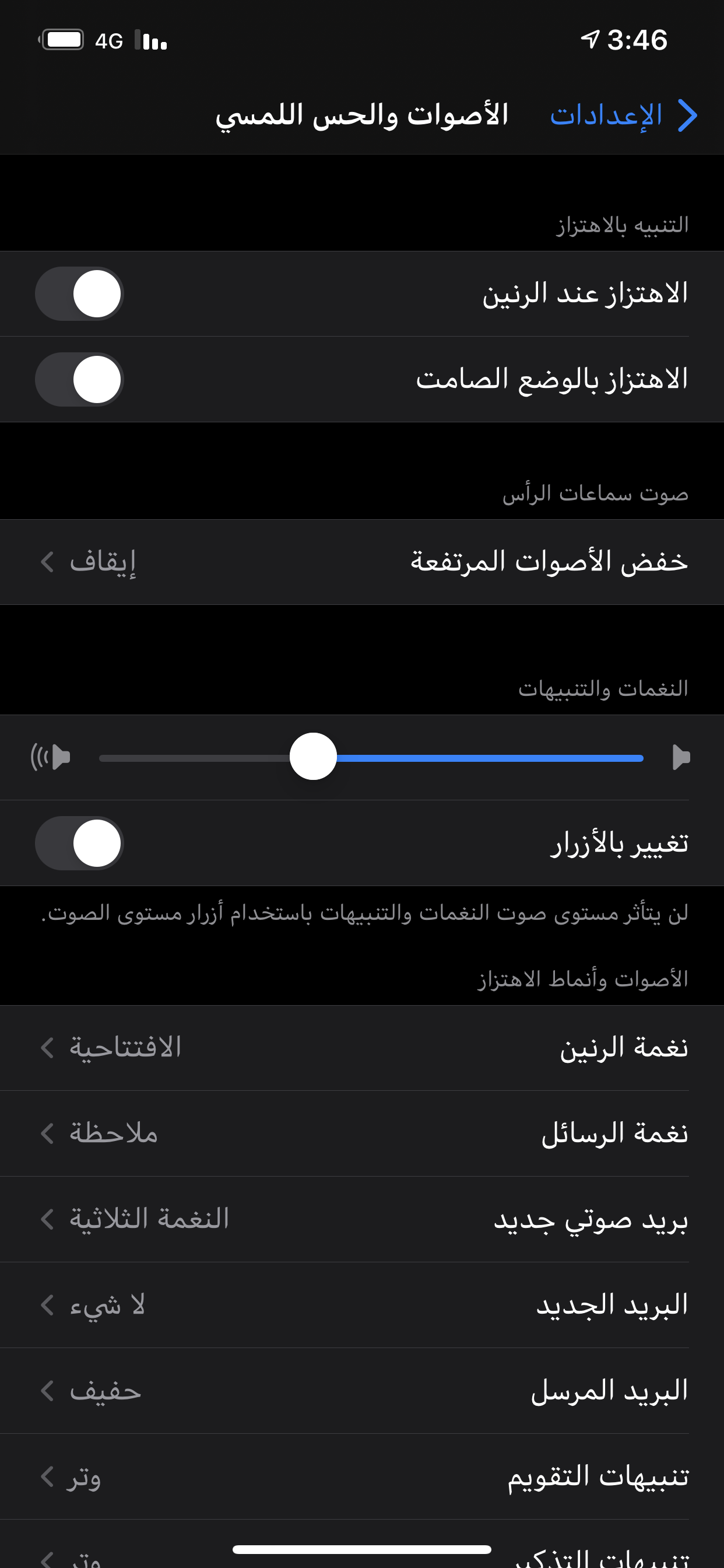This screenshot has width=724, height=1568.
Task: Toggle تغيير بالأزرار switch
Action: tap(80, 843)
